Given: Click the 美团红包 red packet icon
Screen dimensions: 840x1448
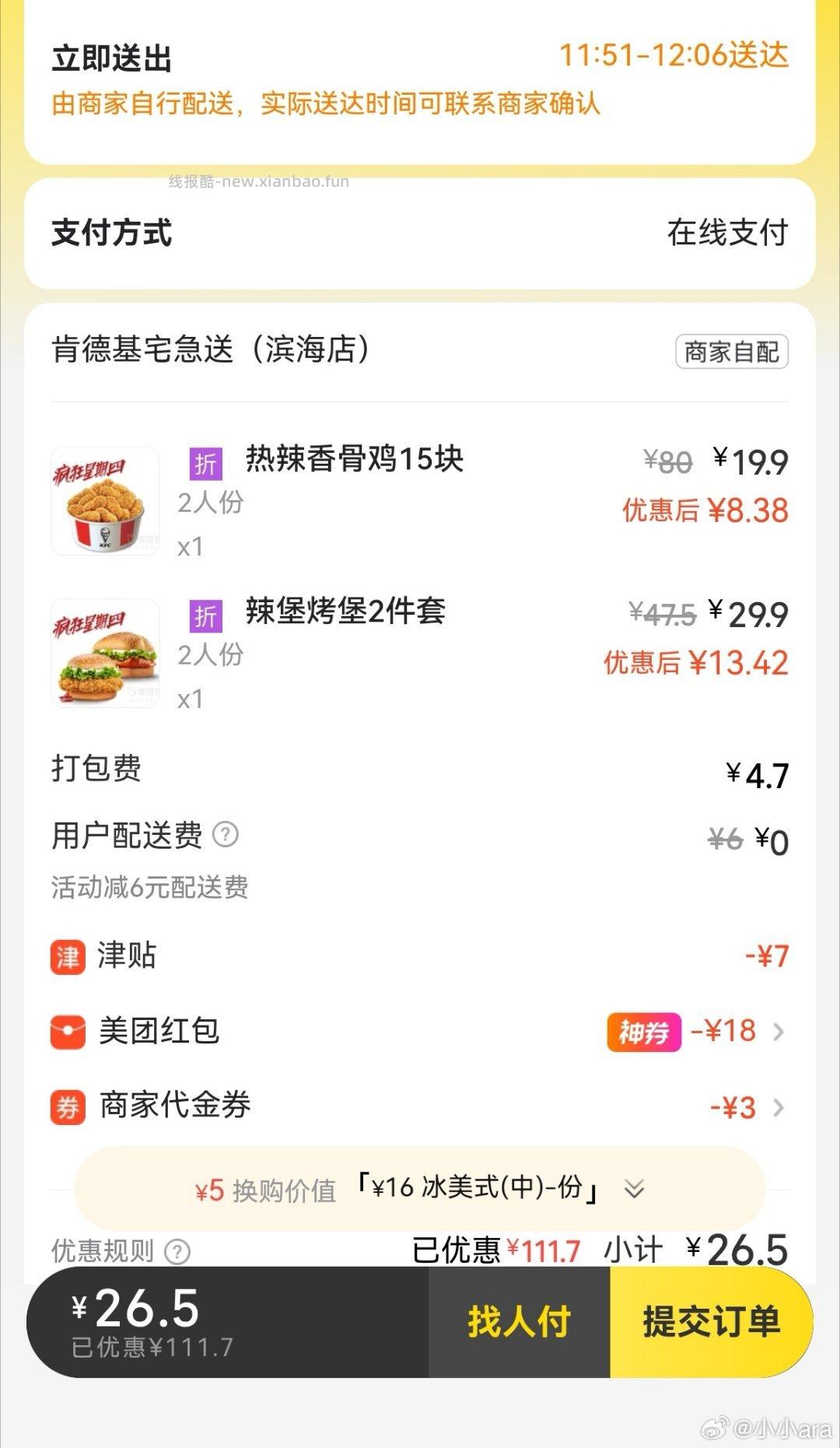Looking at the screenshot, I should (x=68, y=1032).
